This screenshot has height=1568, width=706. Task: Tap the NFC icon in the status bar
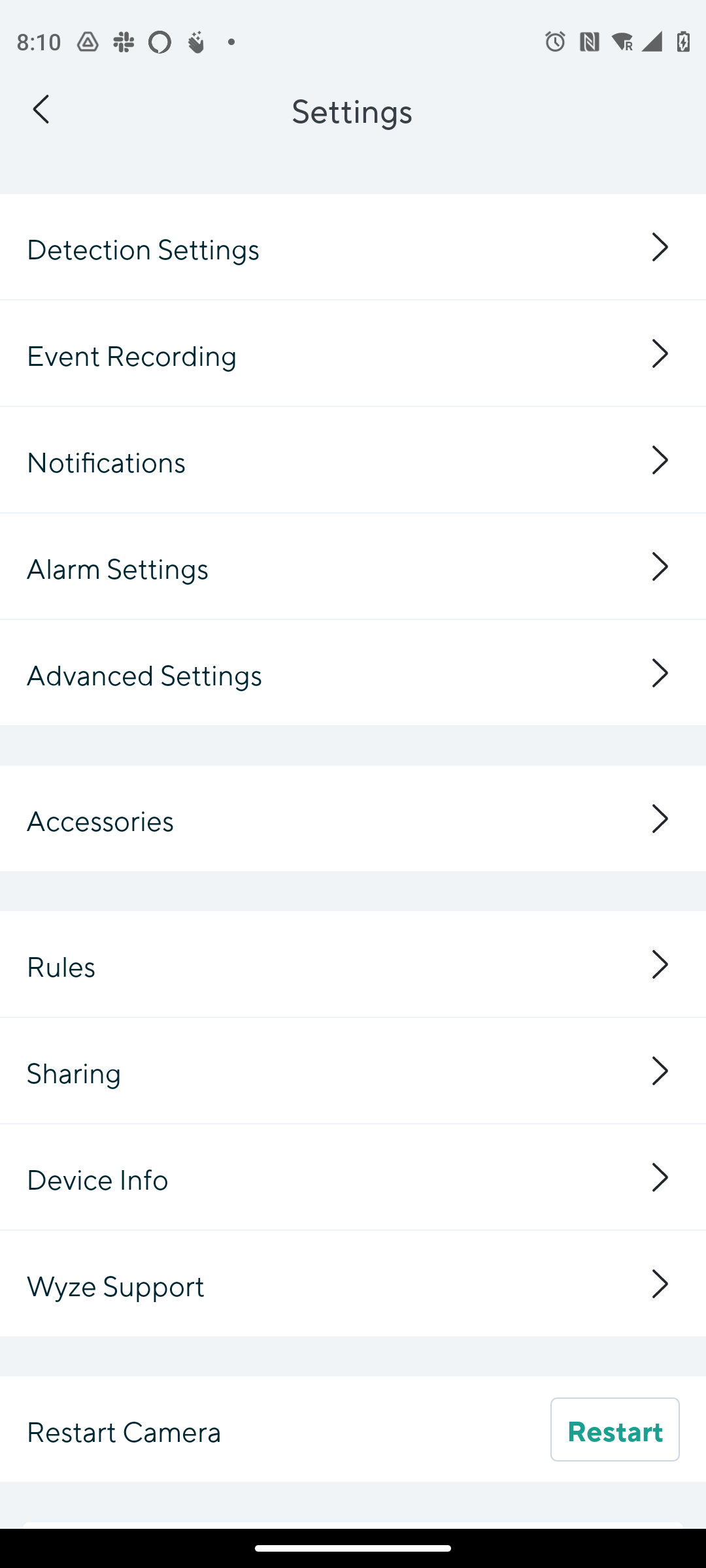click(x=589, y=42)
